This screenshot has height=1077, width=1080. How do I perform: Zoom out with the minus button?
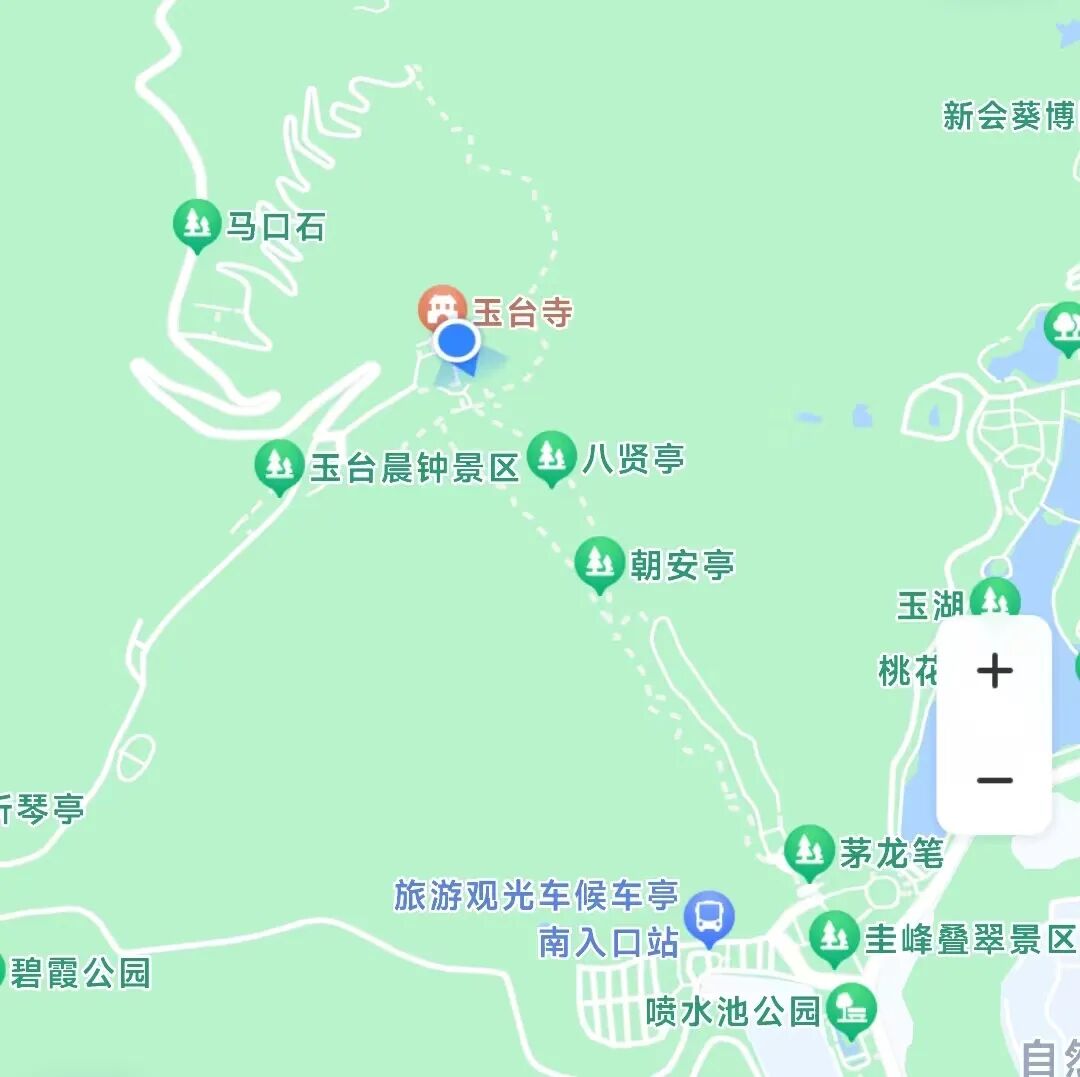click(x=994, y=780)
